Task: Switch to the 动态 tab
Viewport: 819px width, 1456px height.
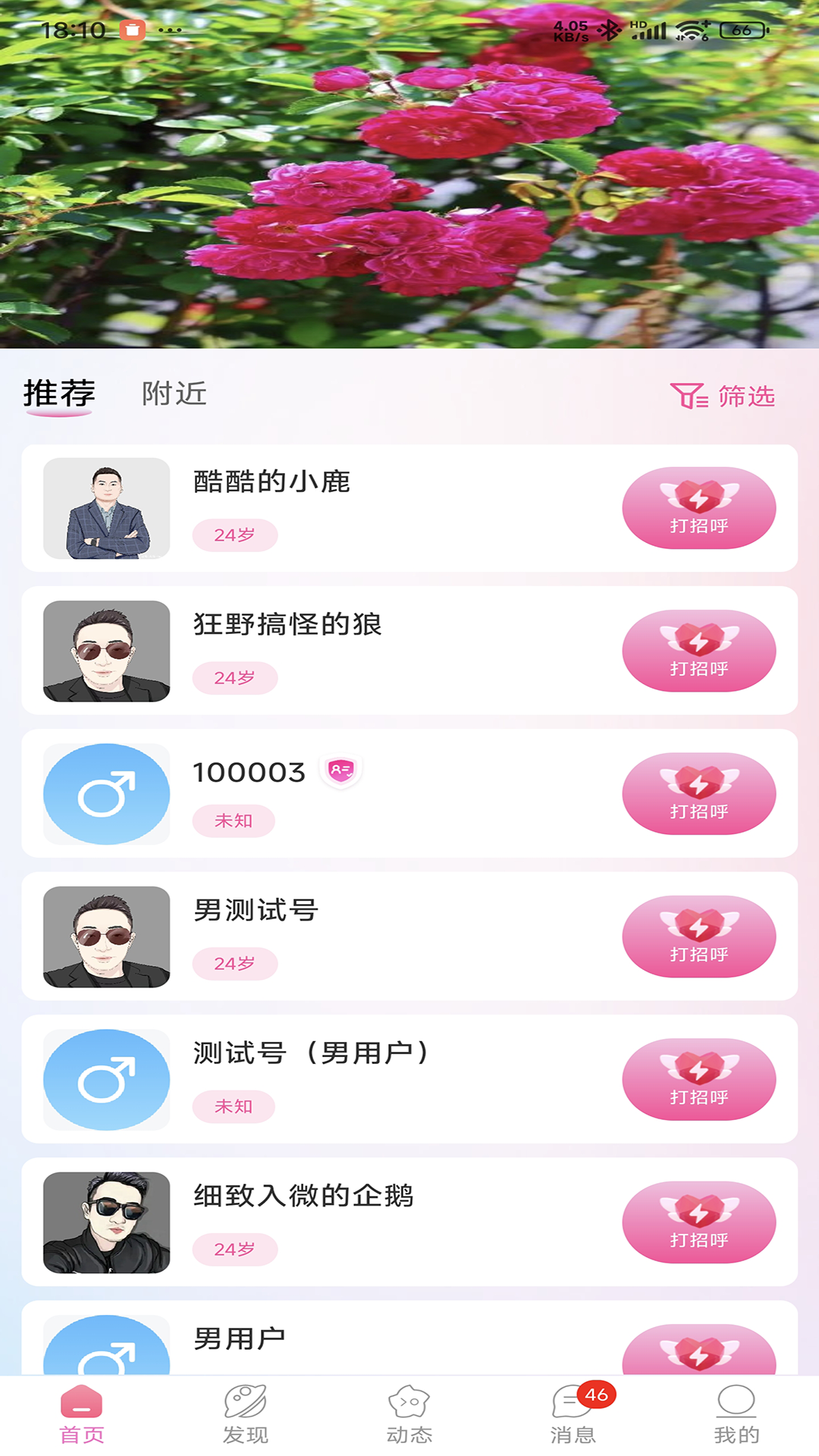Action: pyautogui.click(x=409, y=1414)
